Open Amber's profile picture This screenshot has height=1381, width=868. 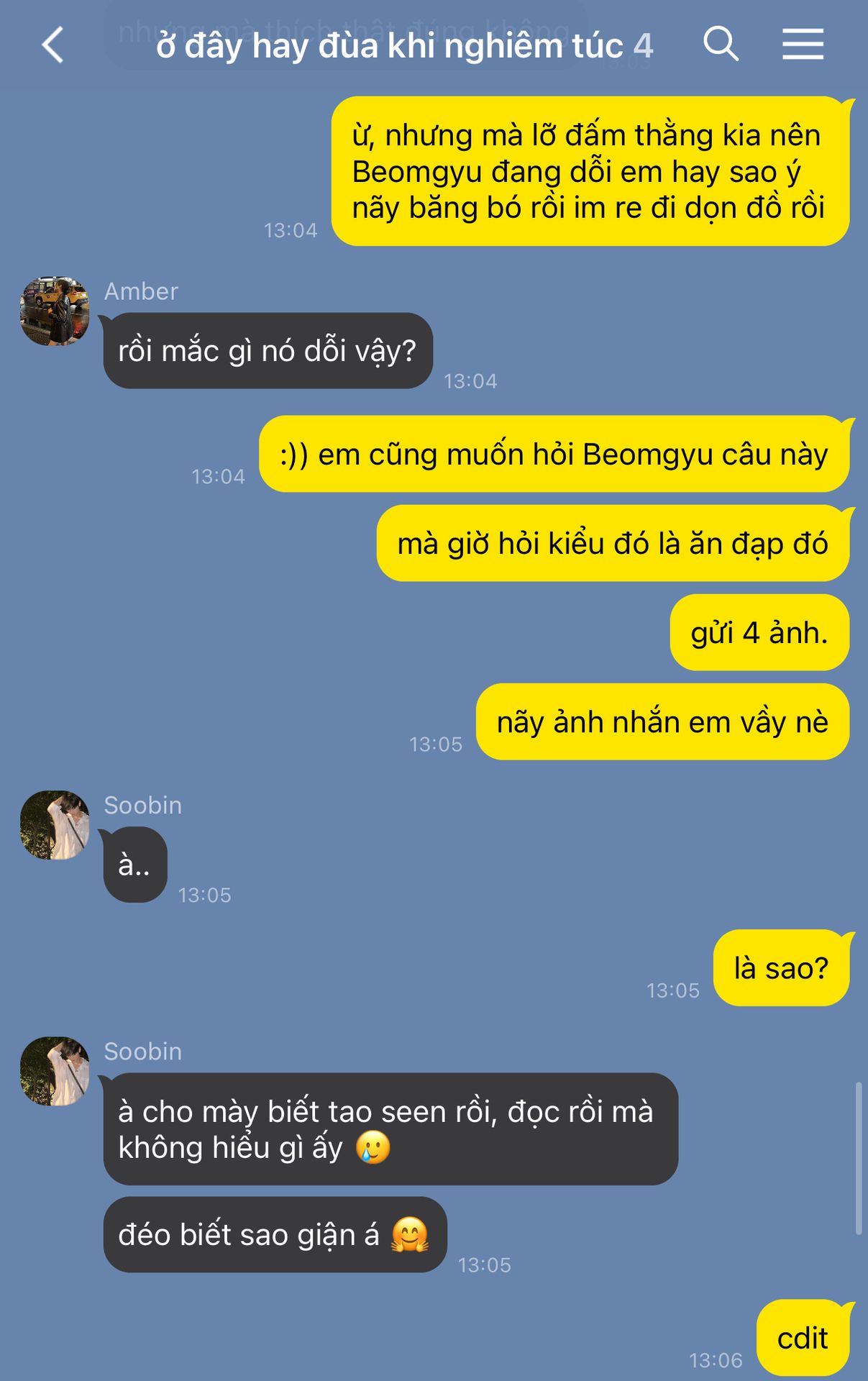(x=55, y=311)
